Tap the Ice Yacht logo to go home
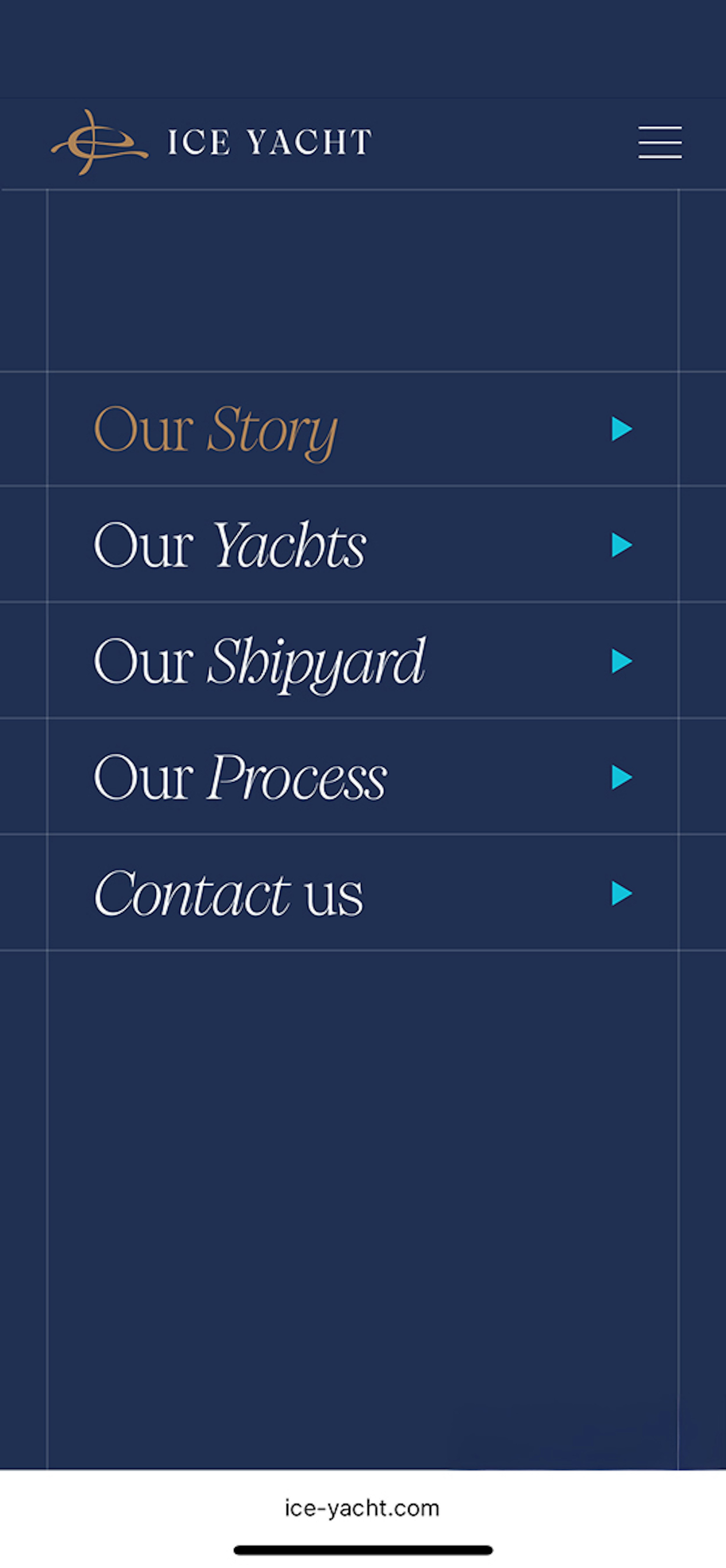726x1568 pixels. (211, 143)
